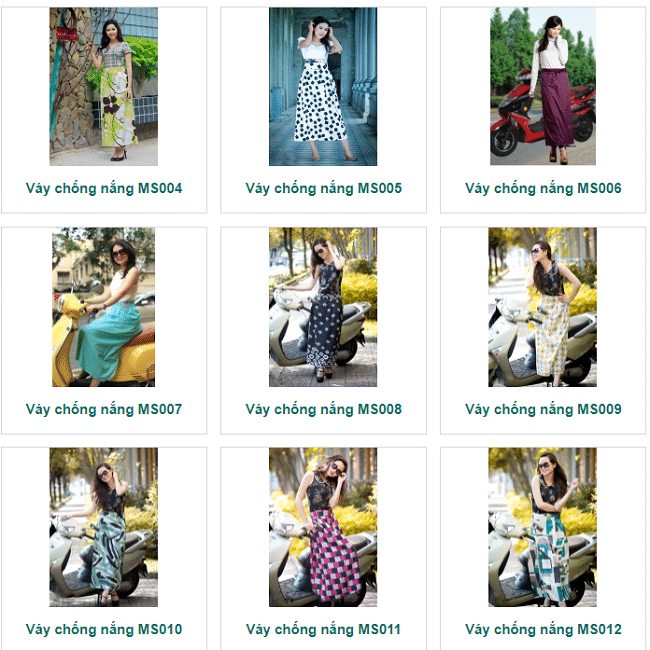Open product Váy chống nắng MS004
This screenshot has height=650, width=650.
point(104,188)
